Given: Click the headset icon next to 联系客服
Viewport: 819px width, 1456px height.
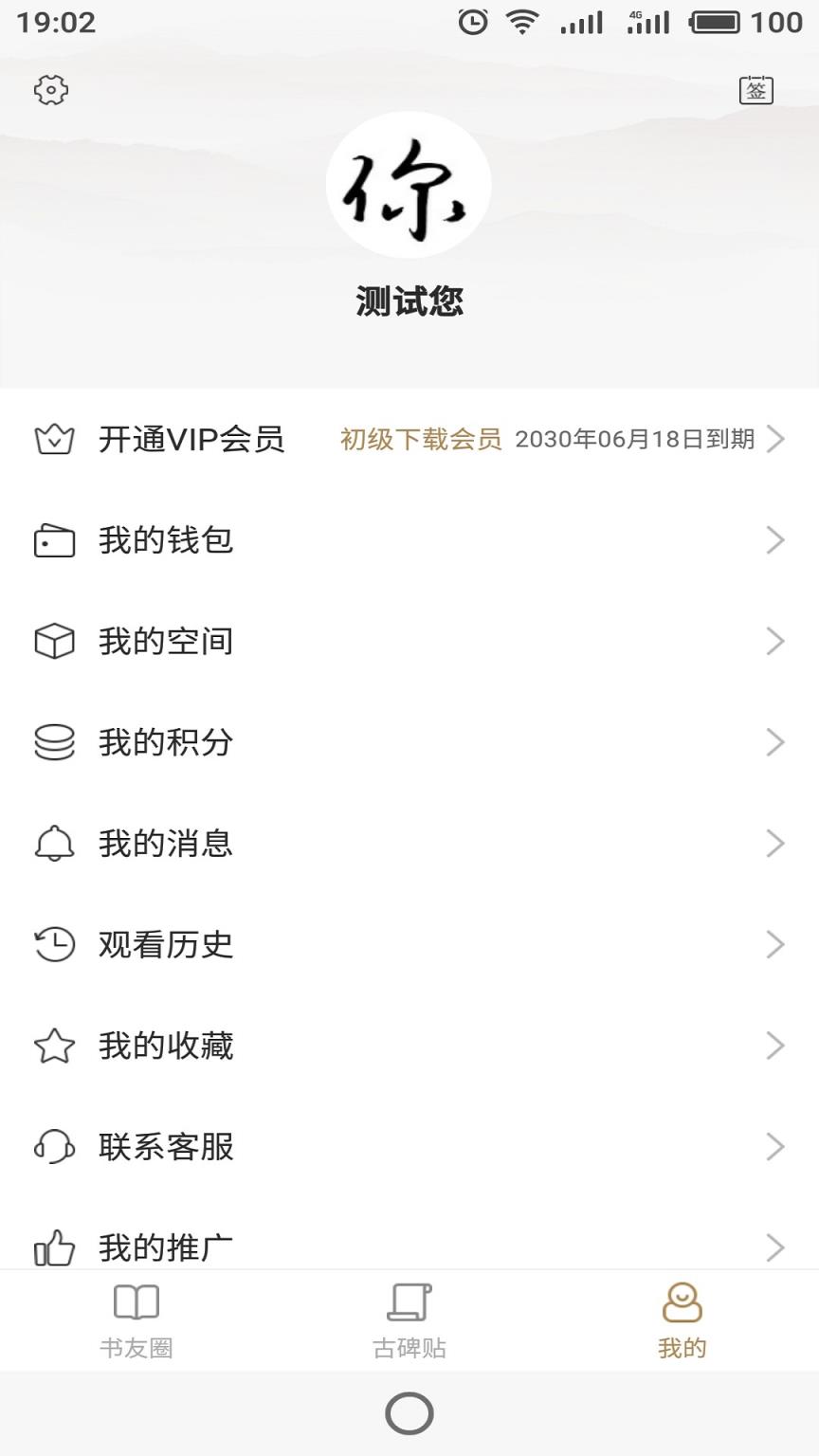Looking at the screenshot, I should (x=55, y=1147).
